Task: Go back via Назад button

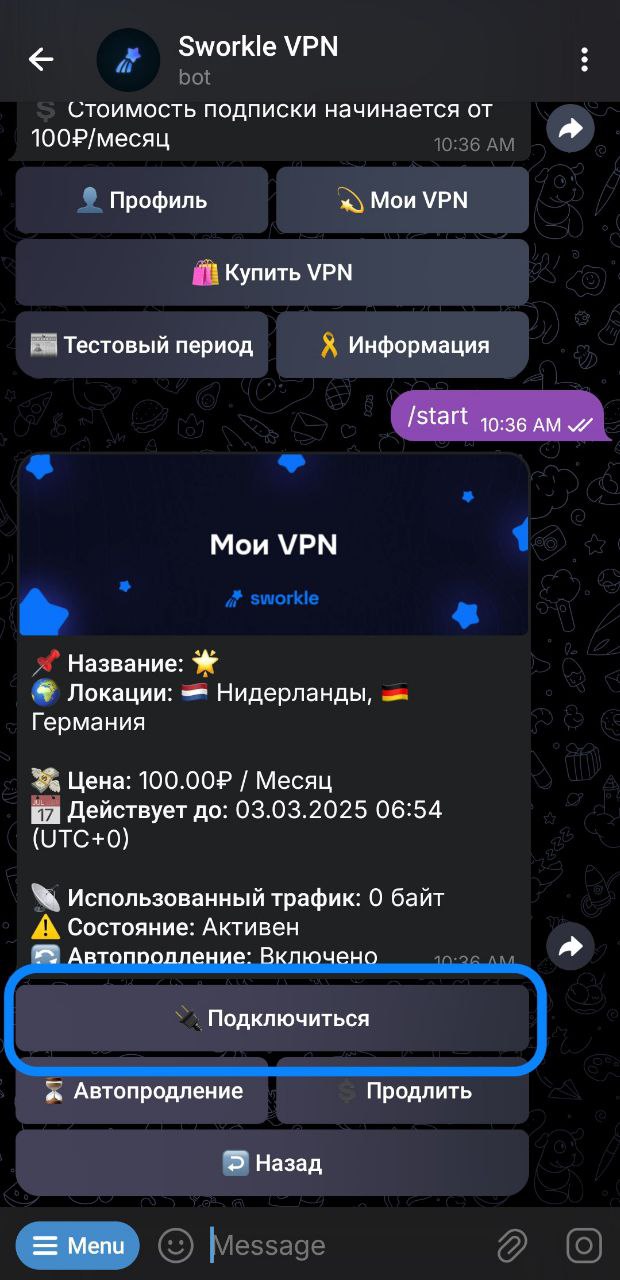Action: 272,1163
